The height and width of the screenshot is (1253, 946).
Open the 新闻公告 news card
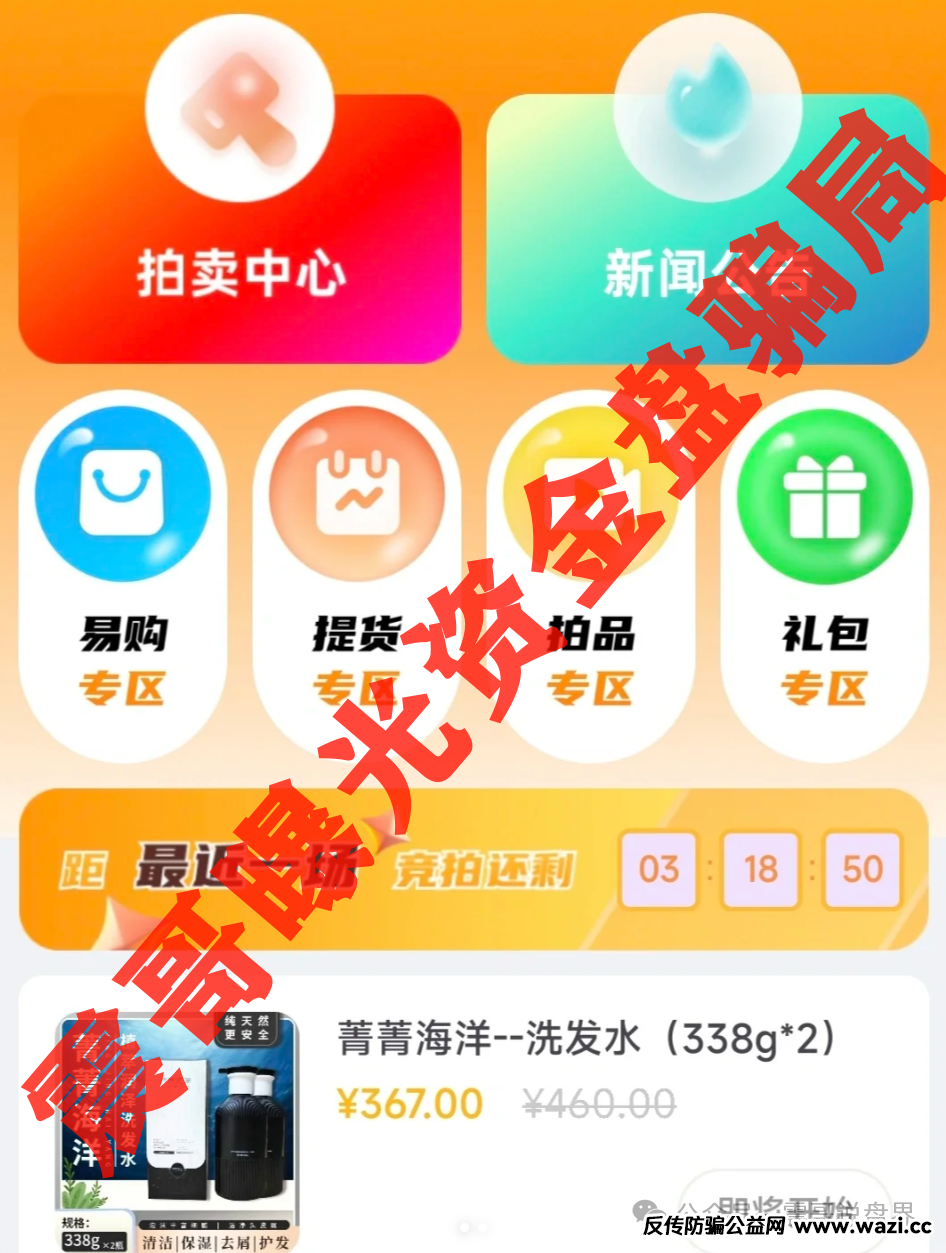pos(707,232)
